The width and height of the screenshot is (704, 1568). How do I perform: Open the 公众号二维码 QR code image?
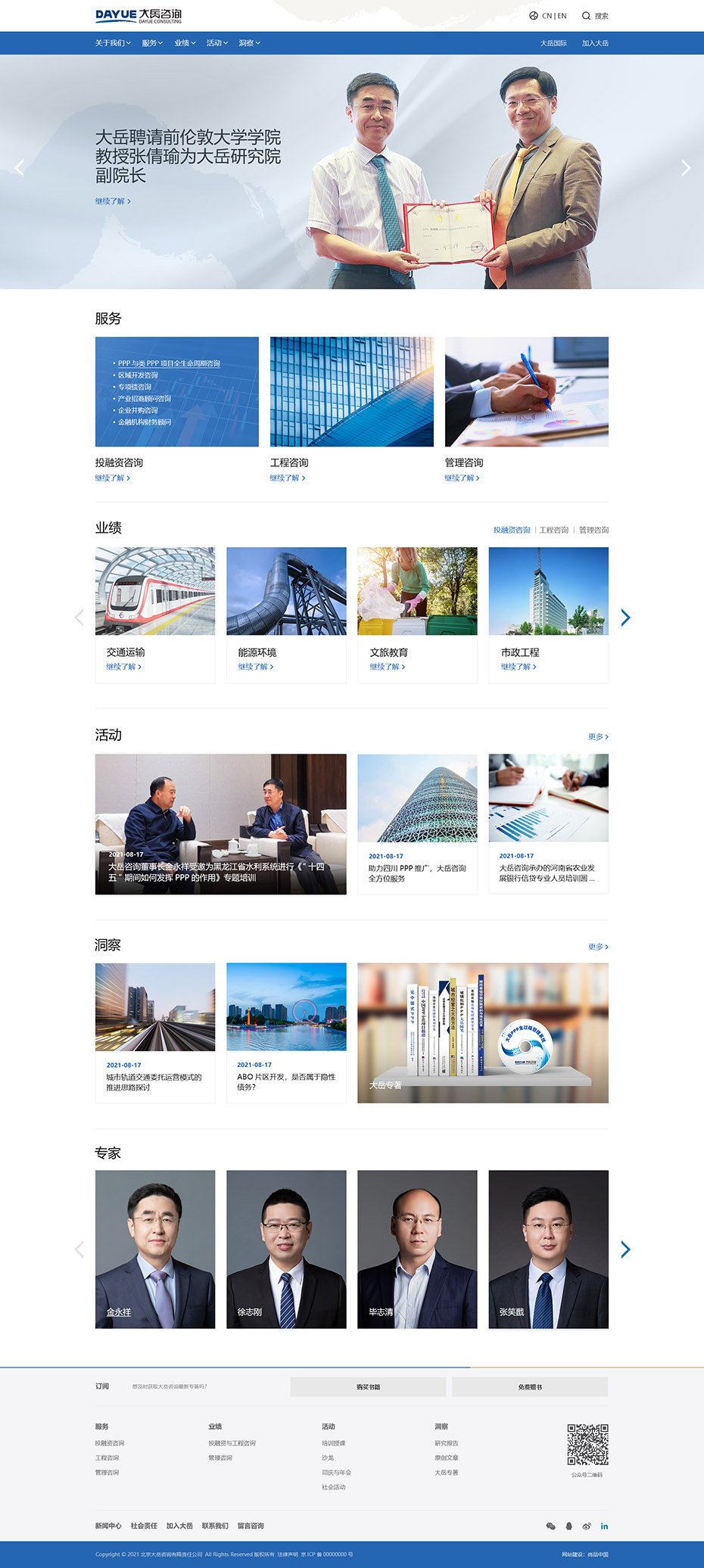pos(587,1445)
